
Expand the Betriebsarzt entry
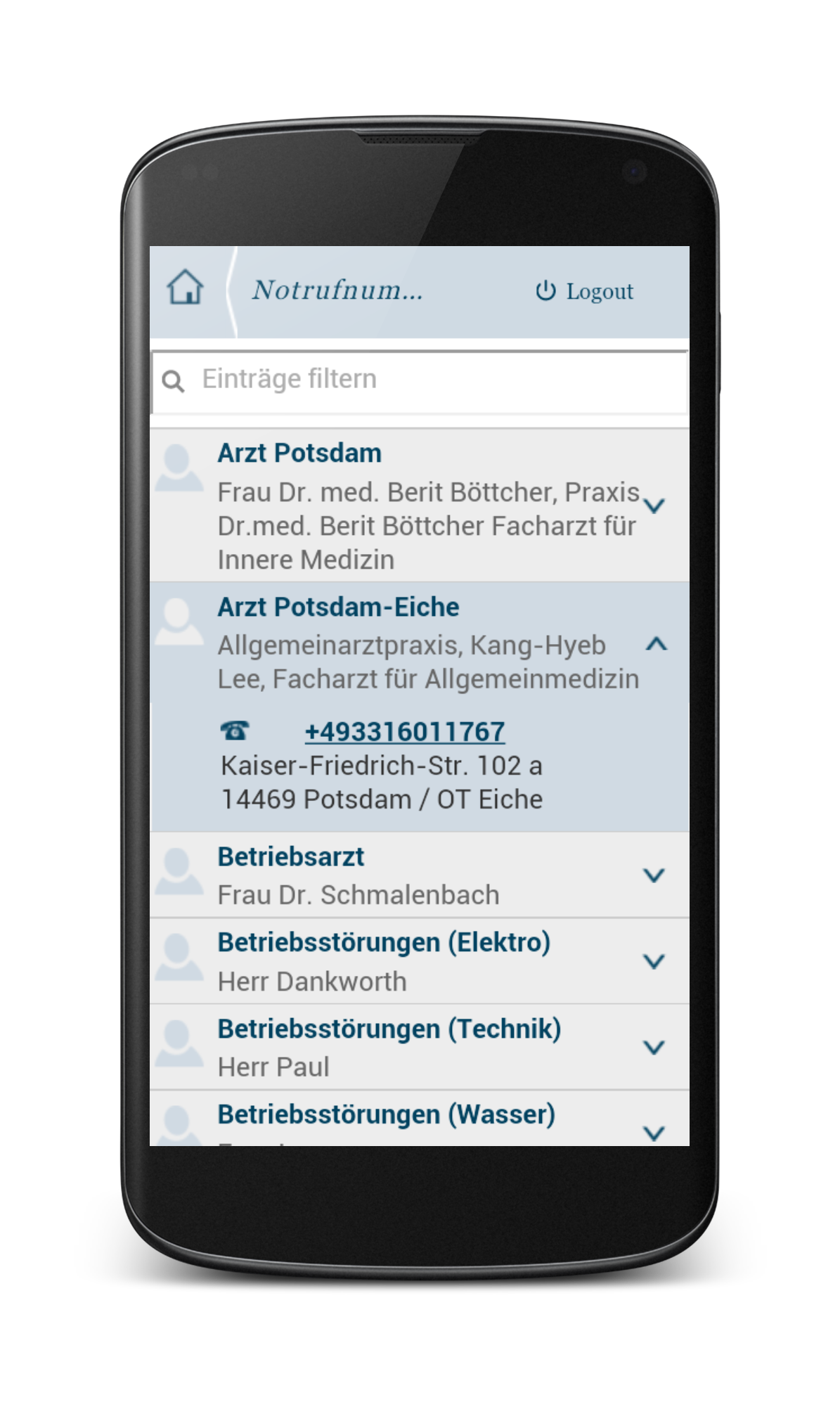coord(654,875)
